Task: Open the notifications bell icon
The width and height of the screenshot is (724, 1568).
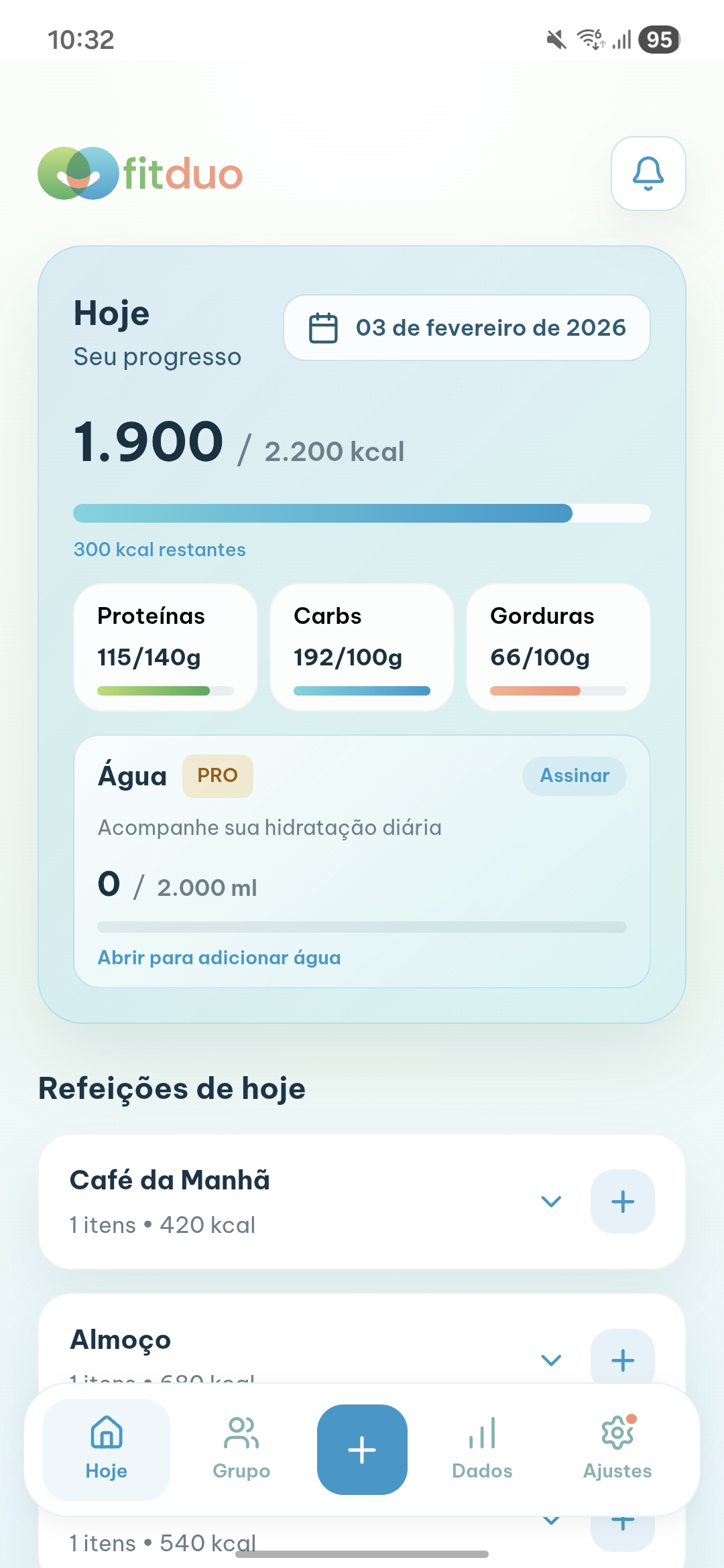Action: coord(647,175)
